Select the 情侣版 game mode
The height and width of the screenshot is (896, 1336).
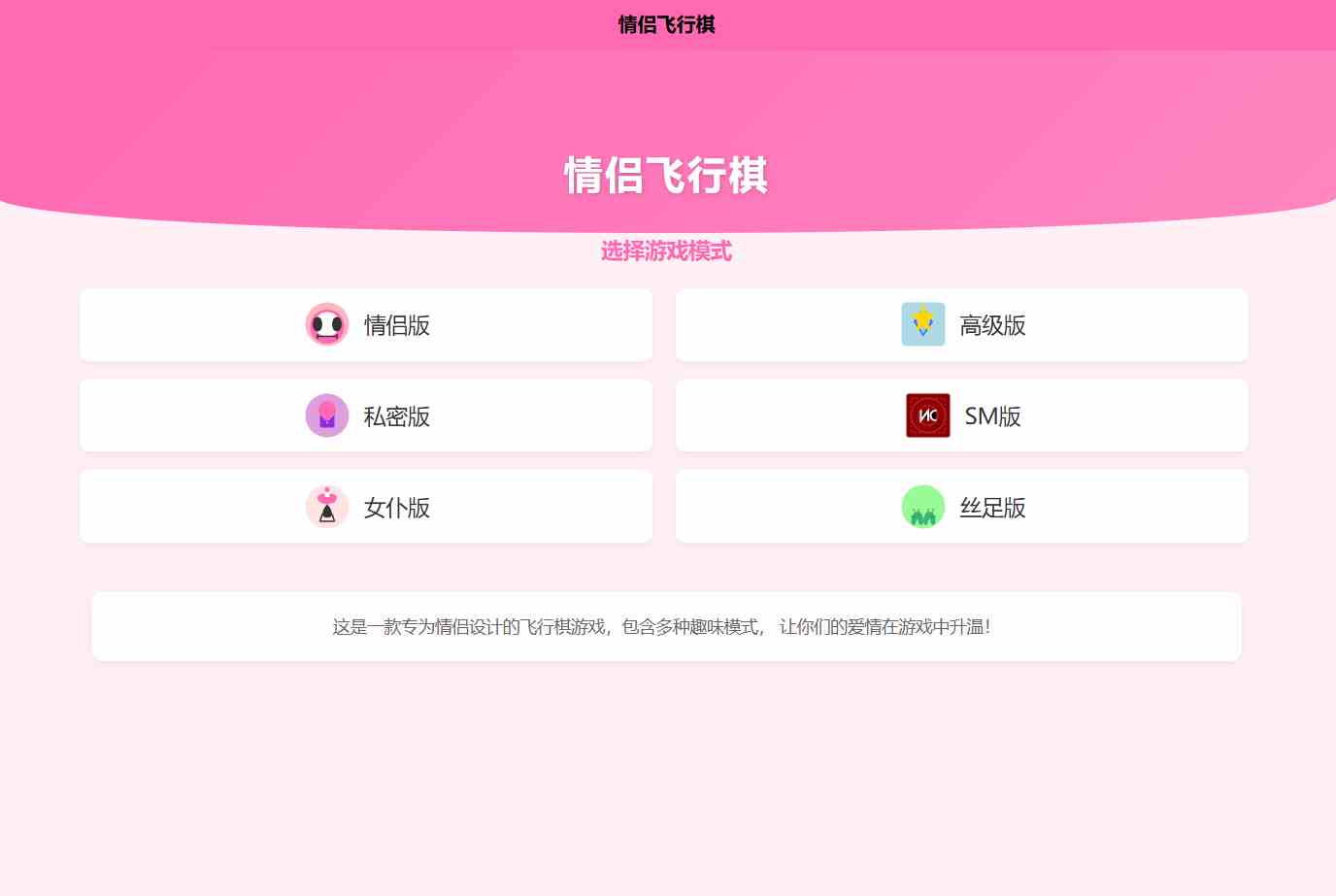(366, 325)
